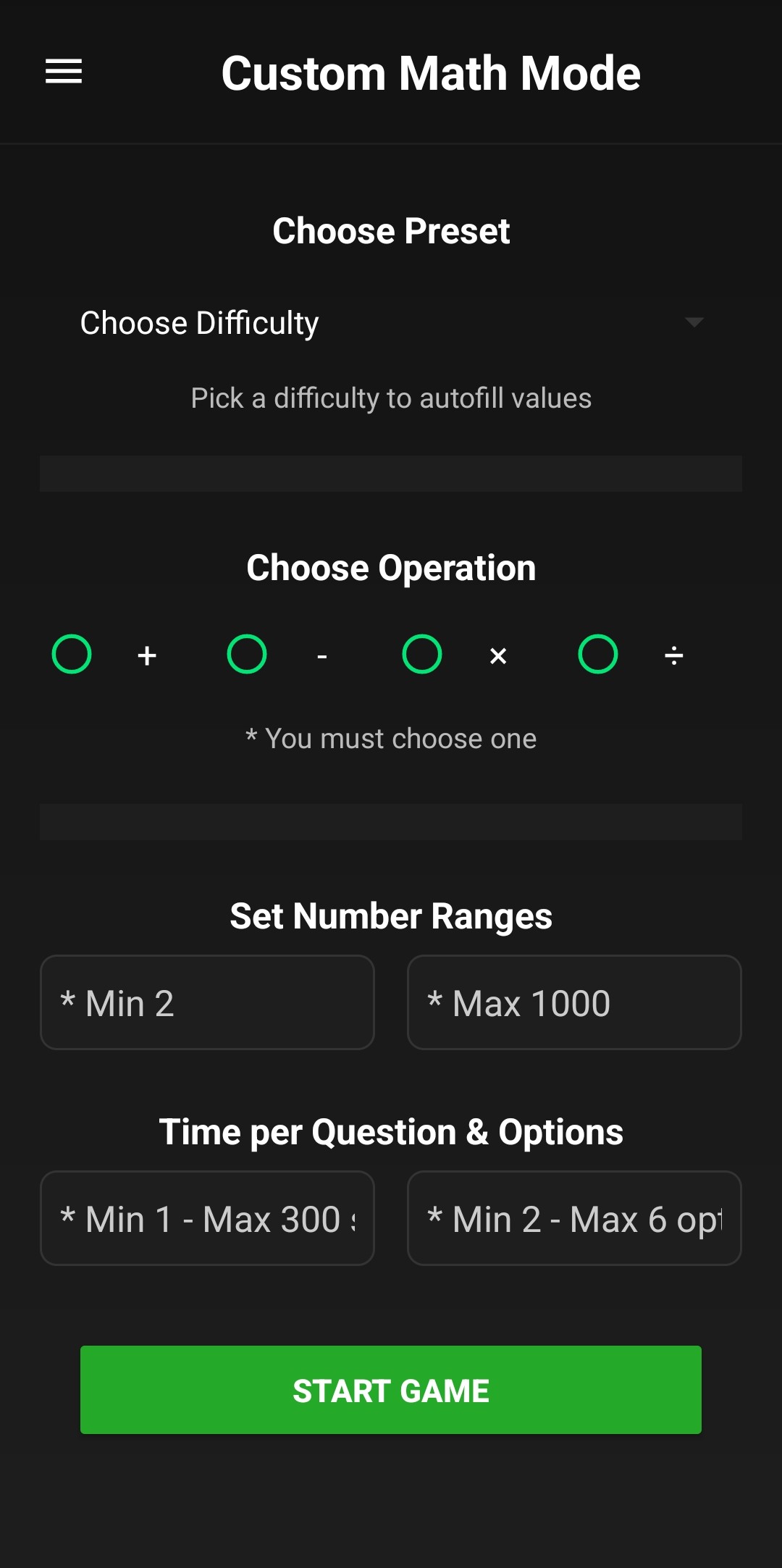Click the plus symbol next to first circle

[146, 655]
